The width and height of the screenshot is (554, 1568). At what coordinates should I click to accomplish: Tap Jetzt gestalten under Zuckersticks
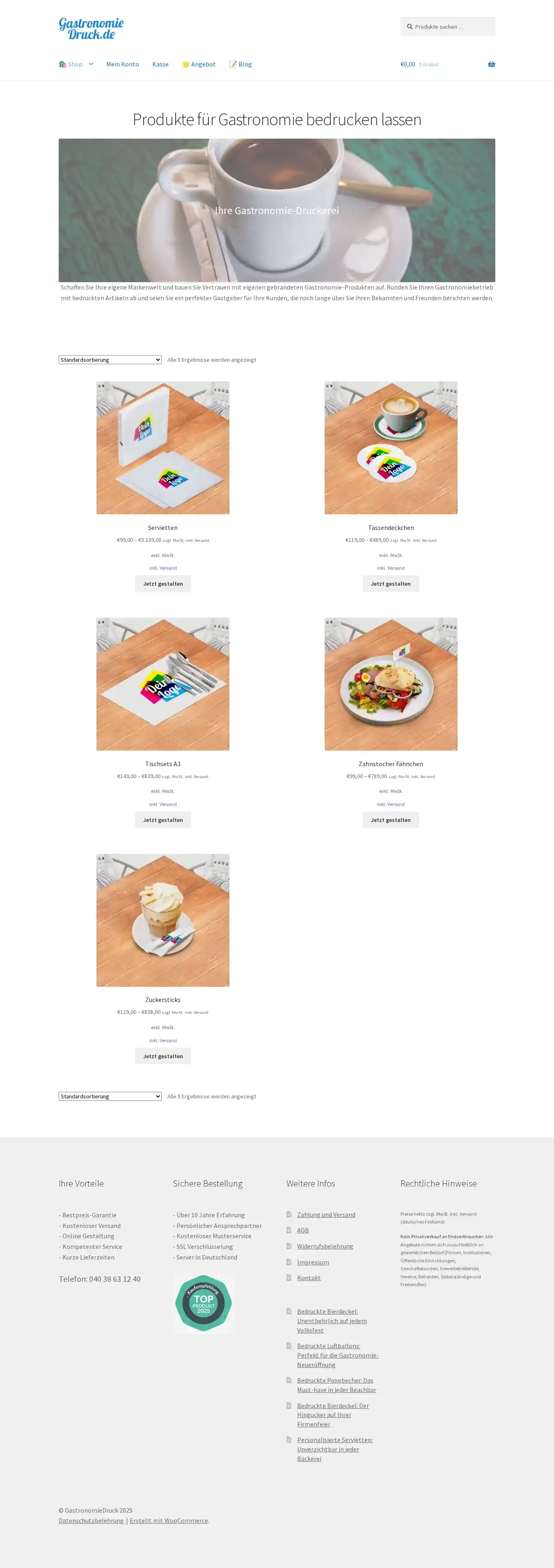click(x=163, y=1056)
